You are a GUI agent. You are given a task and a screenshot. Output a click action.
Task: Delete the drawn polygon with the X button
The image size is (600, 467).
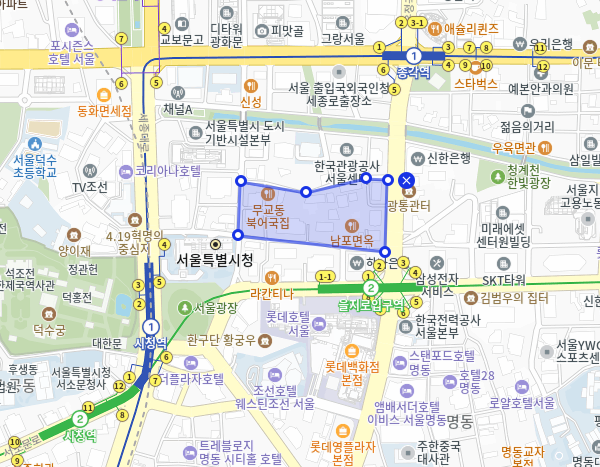coord(406,180)
